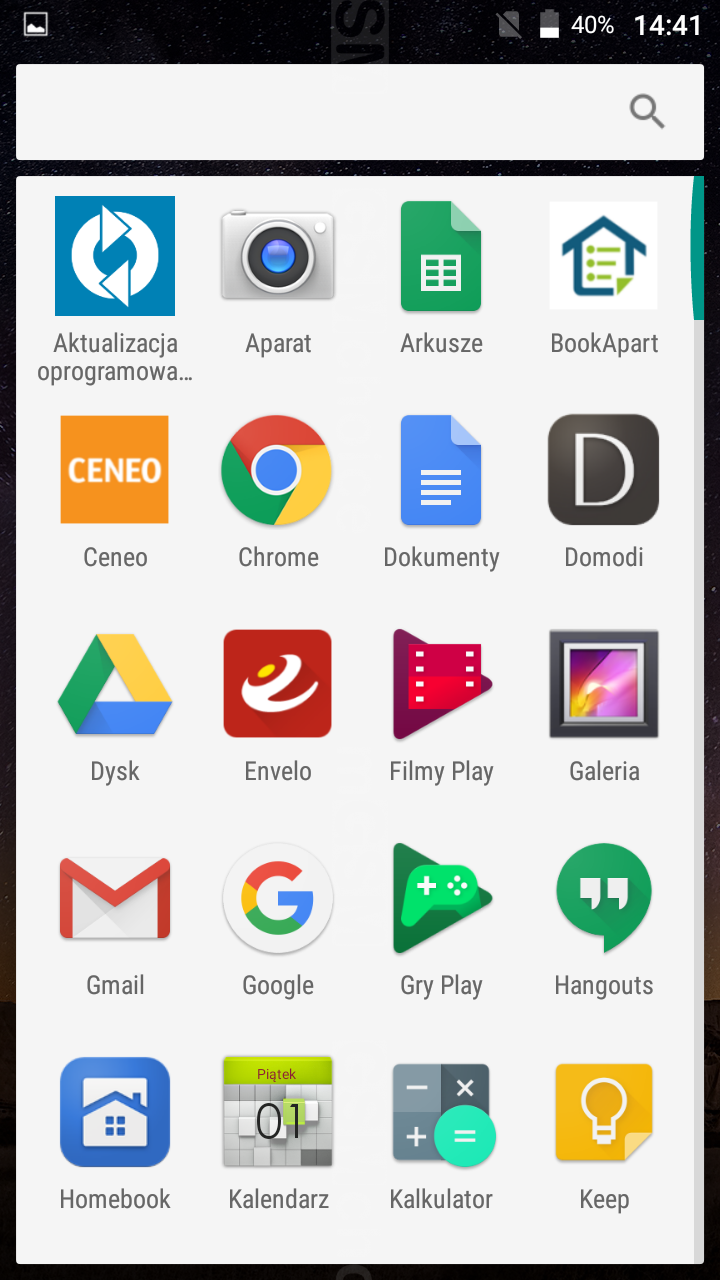This screenshot has height=1280, width=720.
Task: Launch the Envelo app
Action: click(x=278, y=684)
